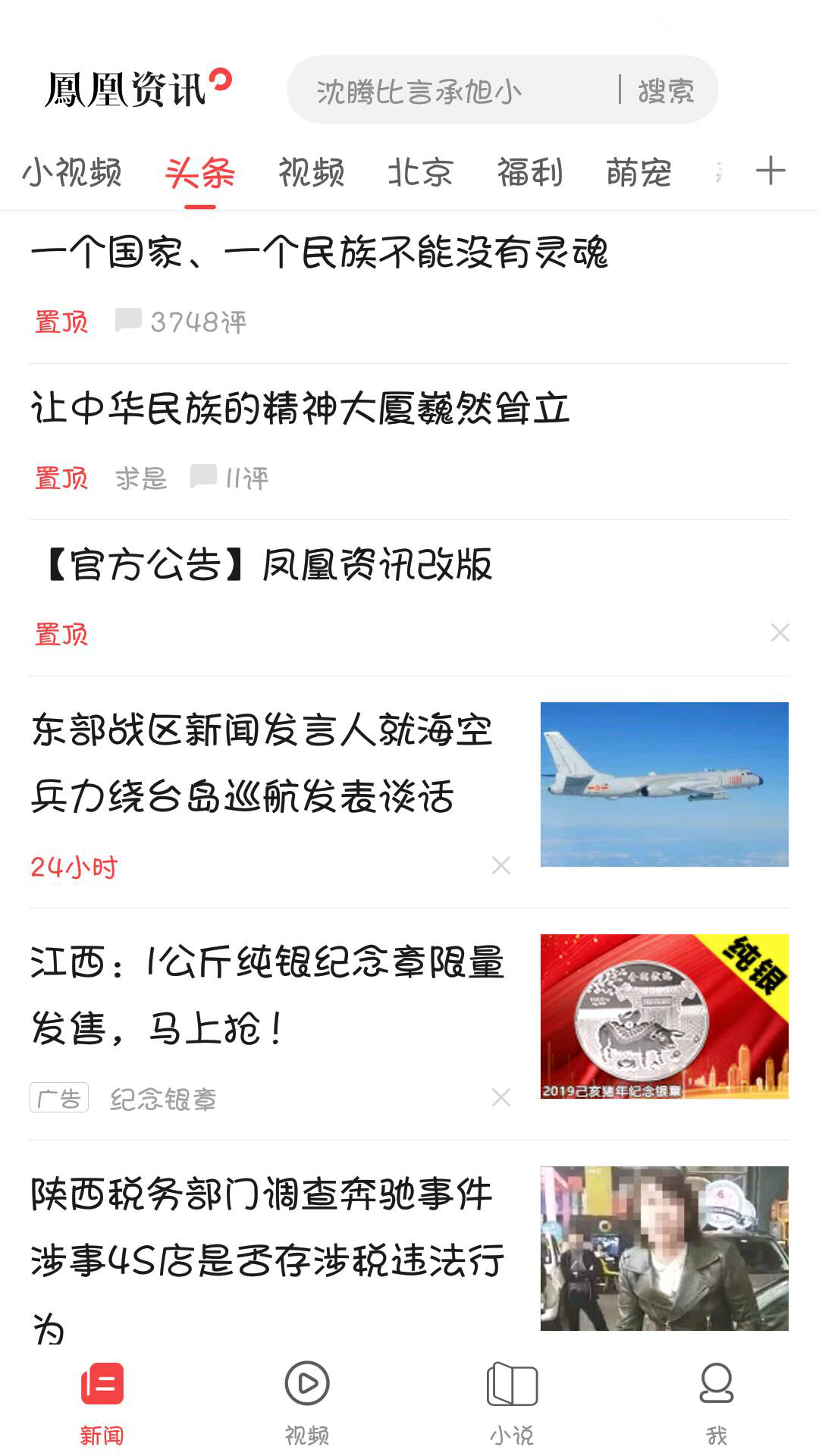Dismiss the 凤凰资讯改版 announcement with its × toggle
This screenshot has width=819, height=1456.
point(782,632)
